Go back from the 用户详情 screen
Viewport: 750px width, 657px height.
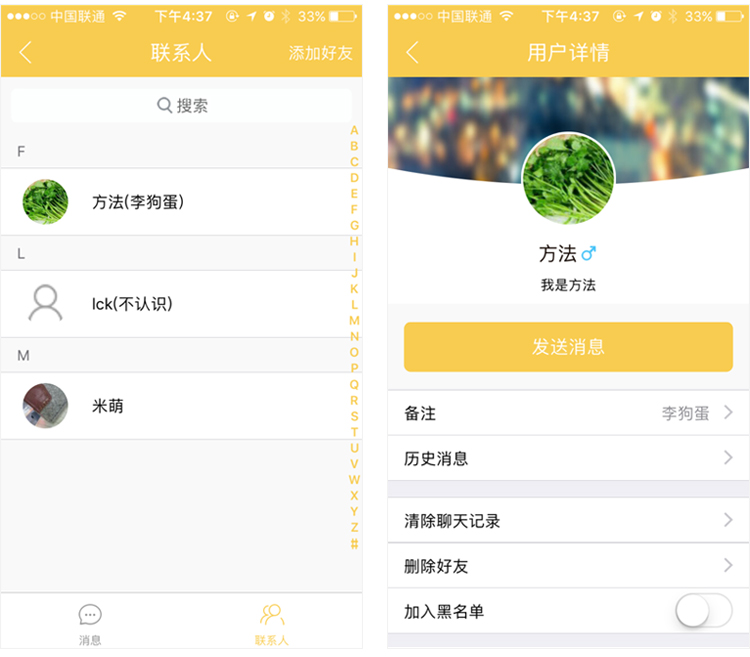412,53
